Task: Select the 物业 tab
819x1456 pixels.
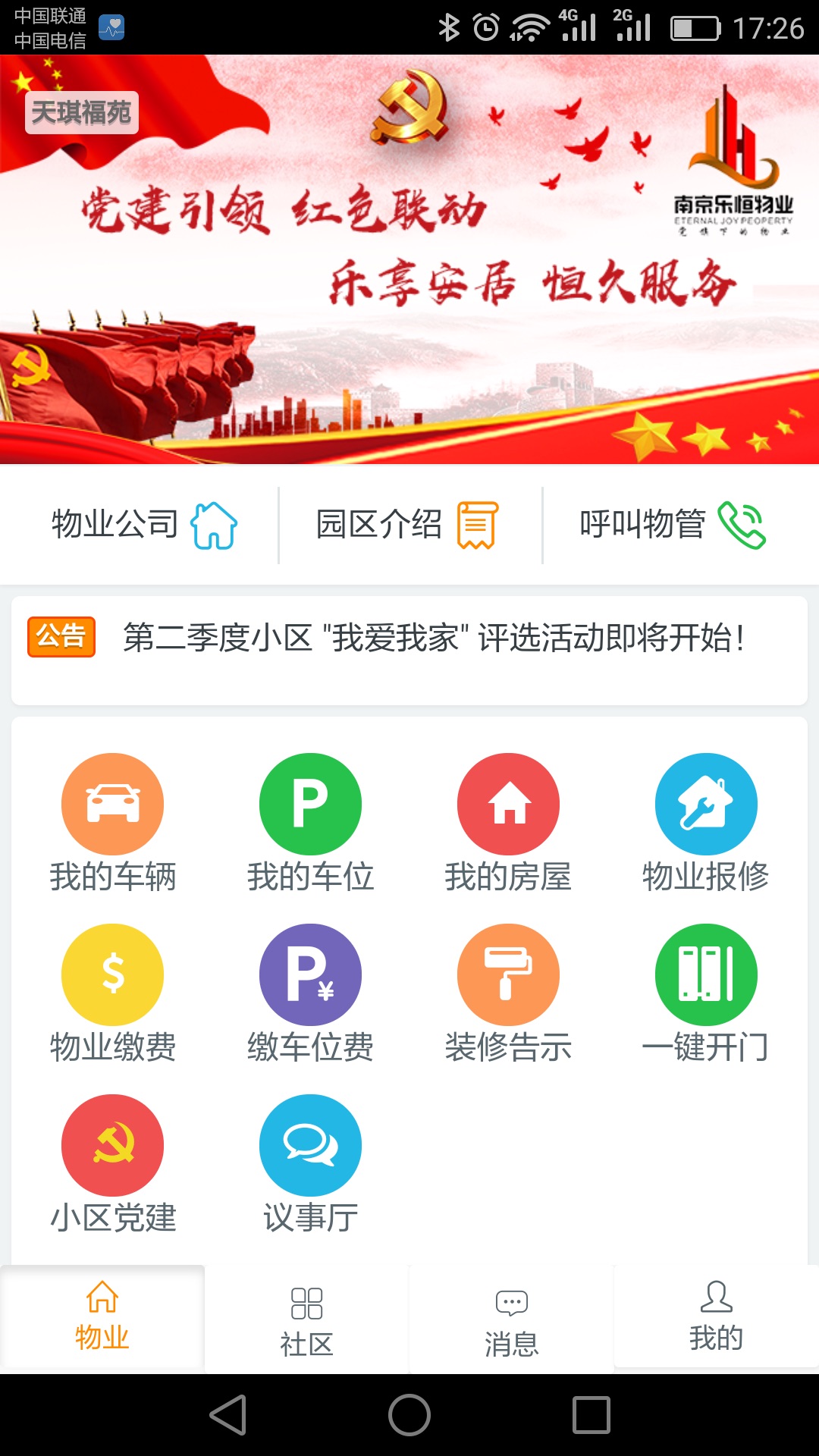Action: click(102, 1318)
